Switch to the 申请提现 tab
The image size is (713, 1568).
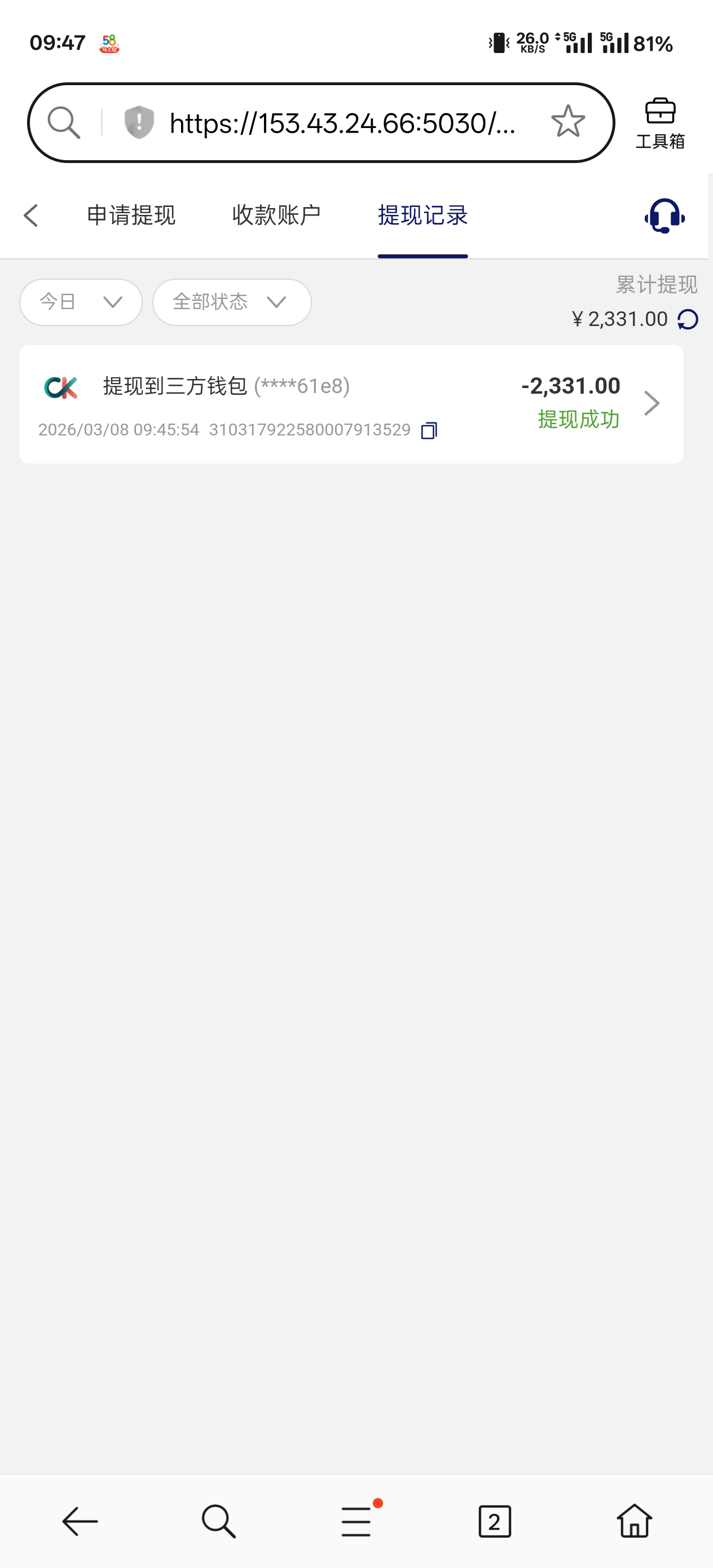[131, 215]
